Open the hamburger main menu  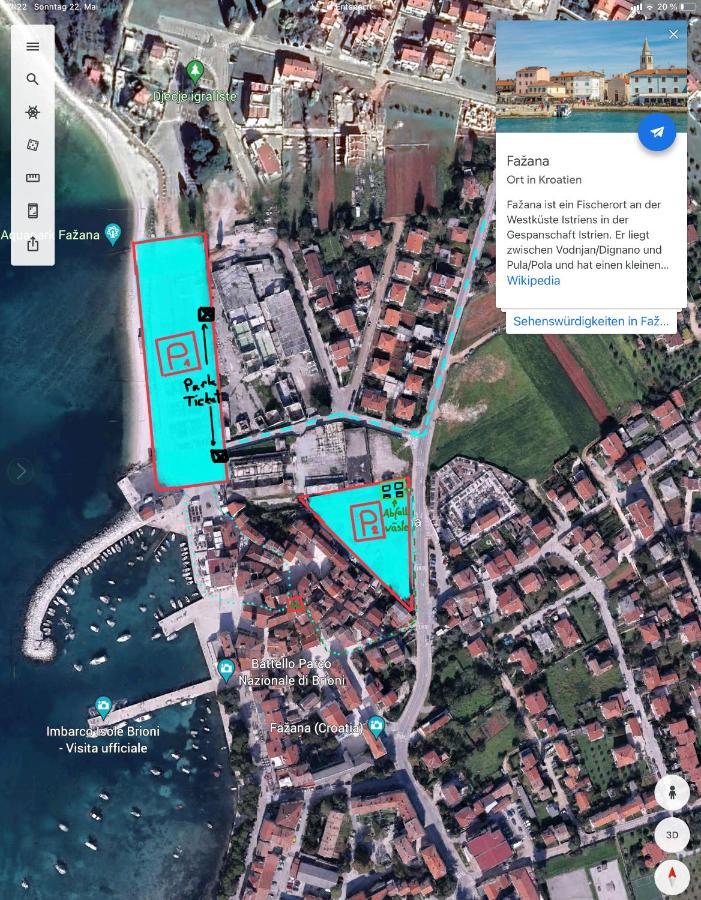(x=33, y=46)
